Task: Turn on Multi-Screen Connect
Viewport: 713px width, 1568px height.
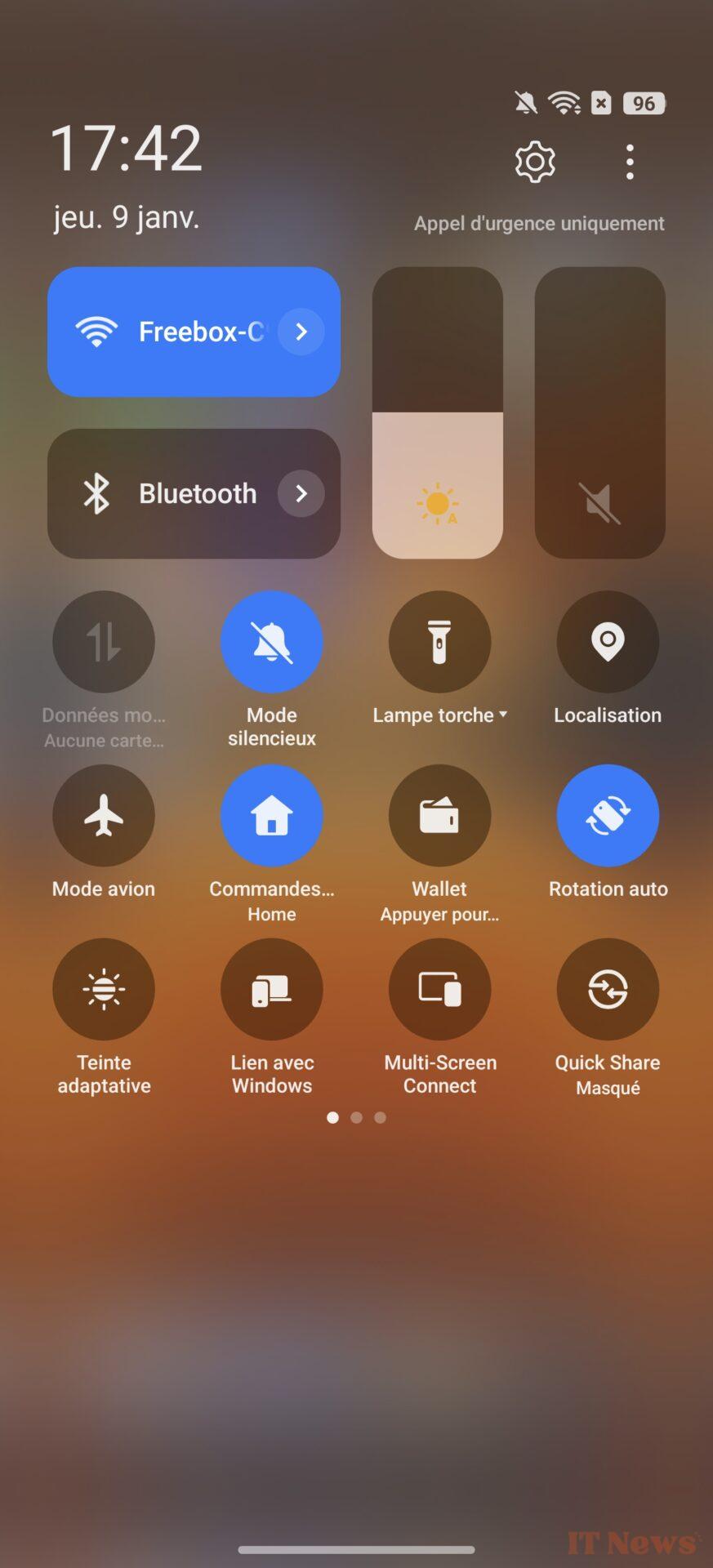Action: 439,989
